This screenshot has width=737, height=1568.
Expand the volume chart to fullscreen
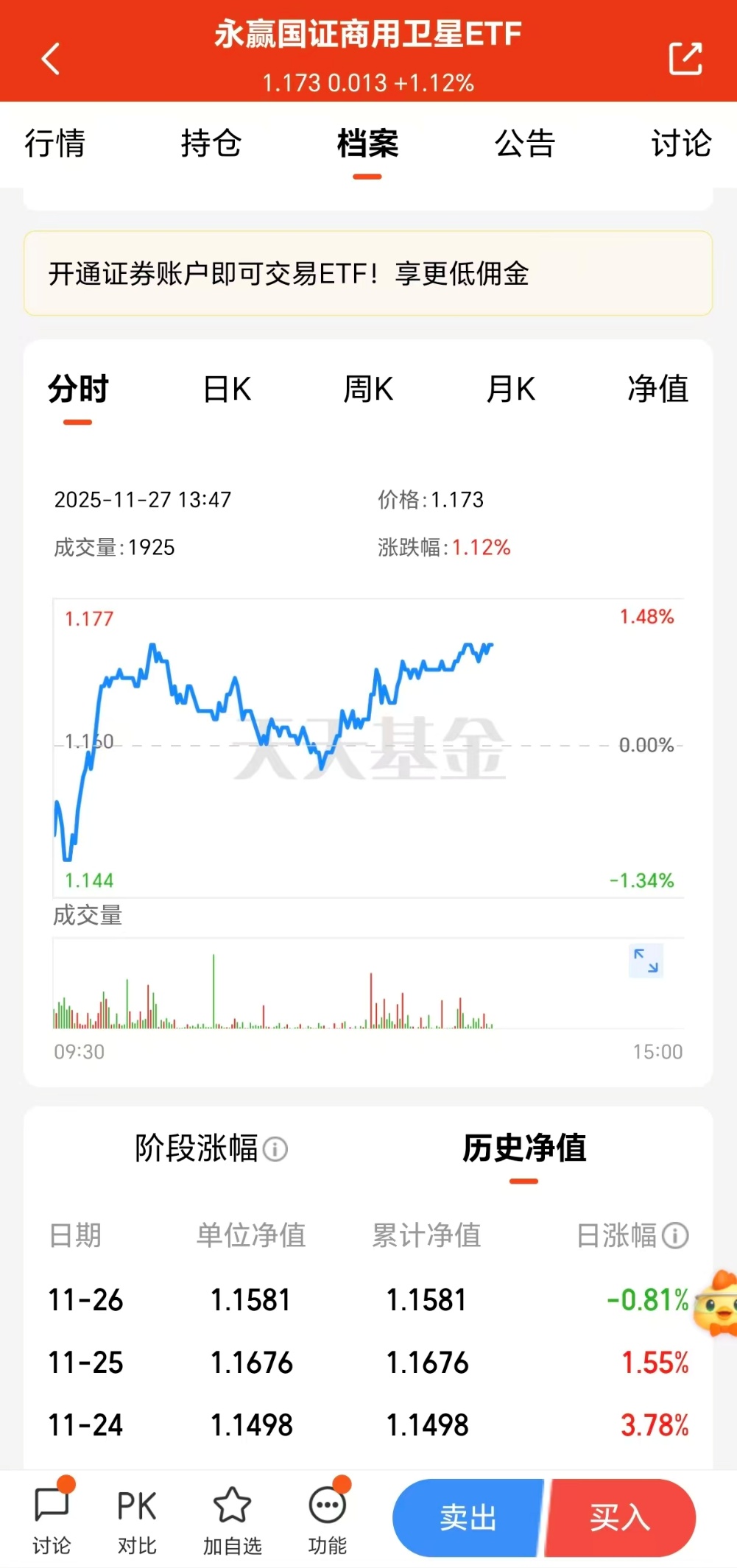(646, 961)
